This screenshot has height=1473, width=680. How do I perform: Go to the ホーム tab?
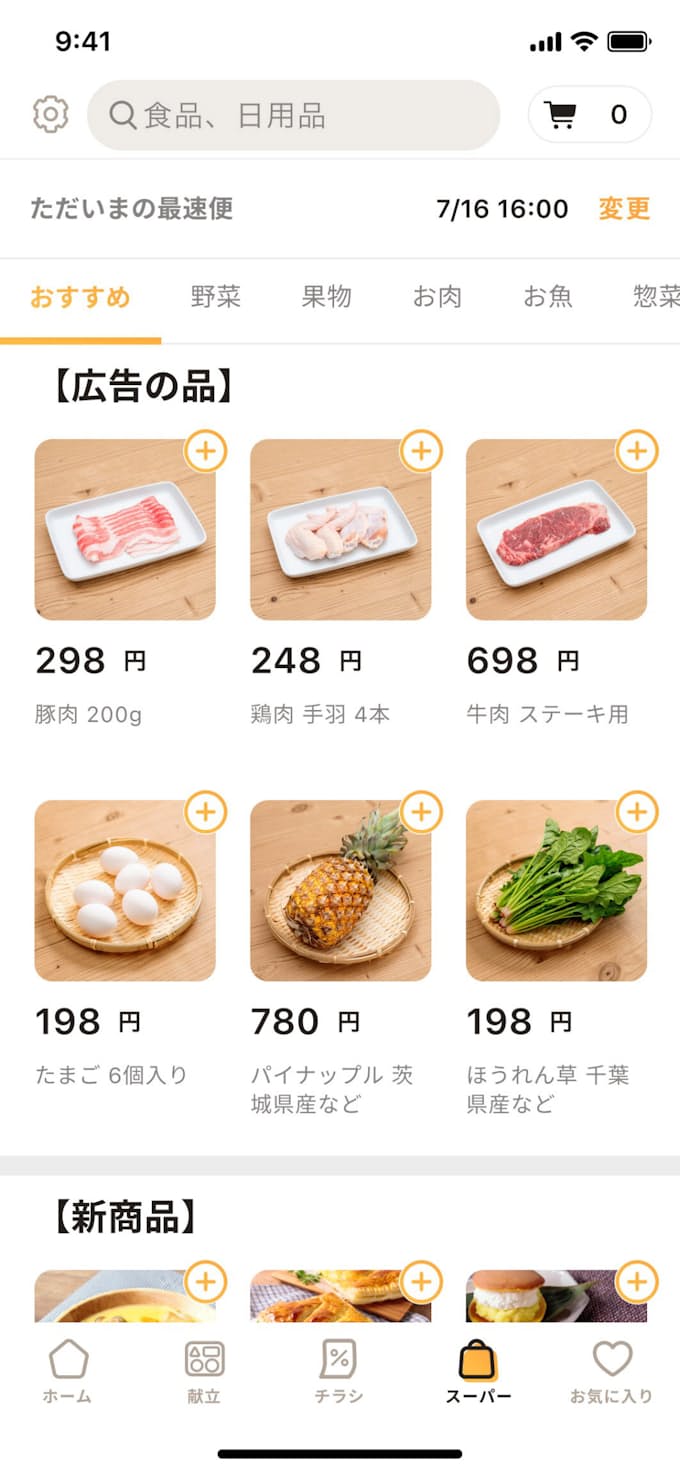click(x=68, y=1372)
